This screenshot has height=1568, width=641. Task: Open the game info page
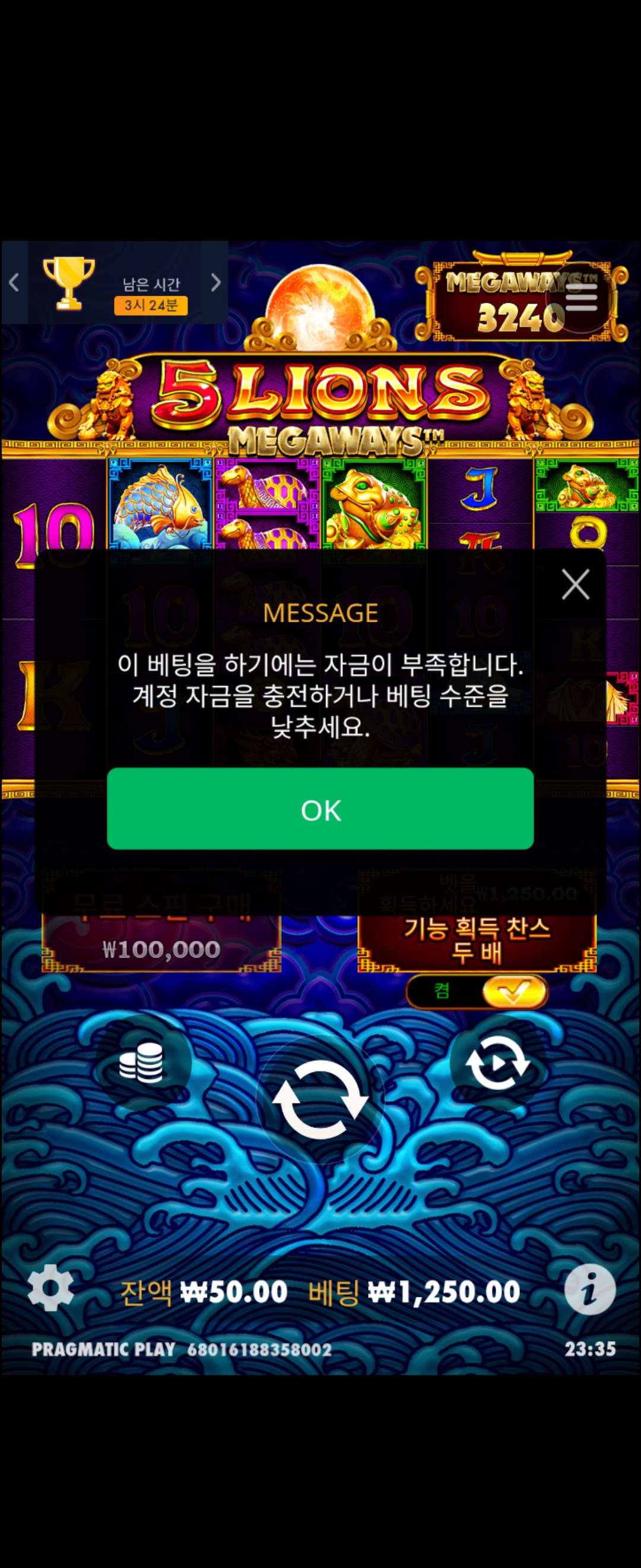click(589, 1289)
